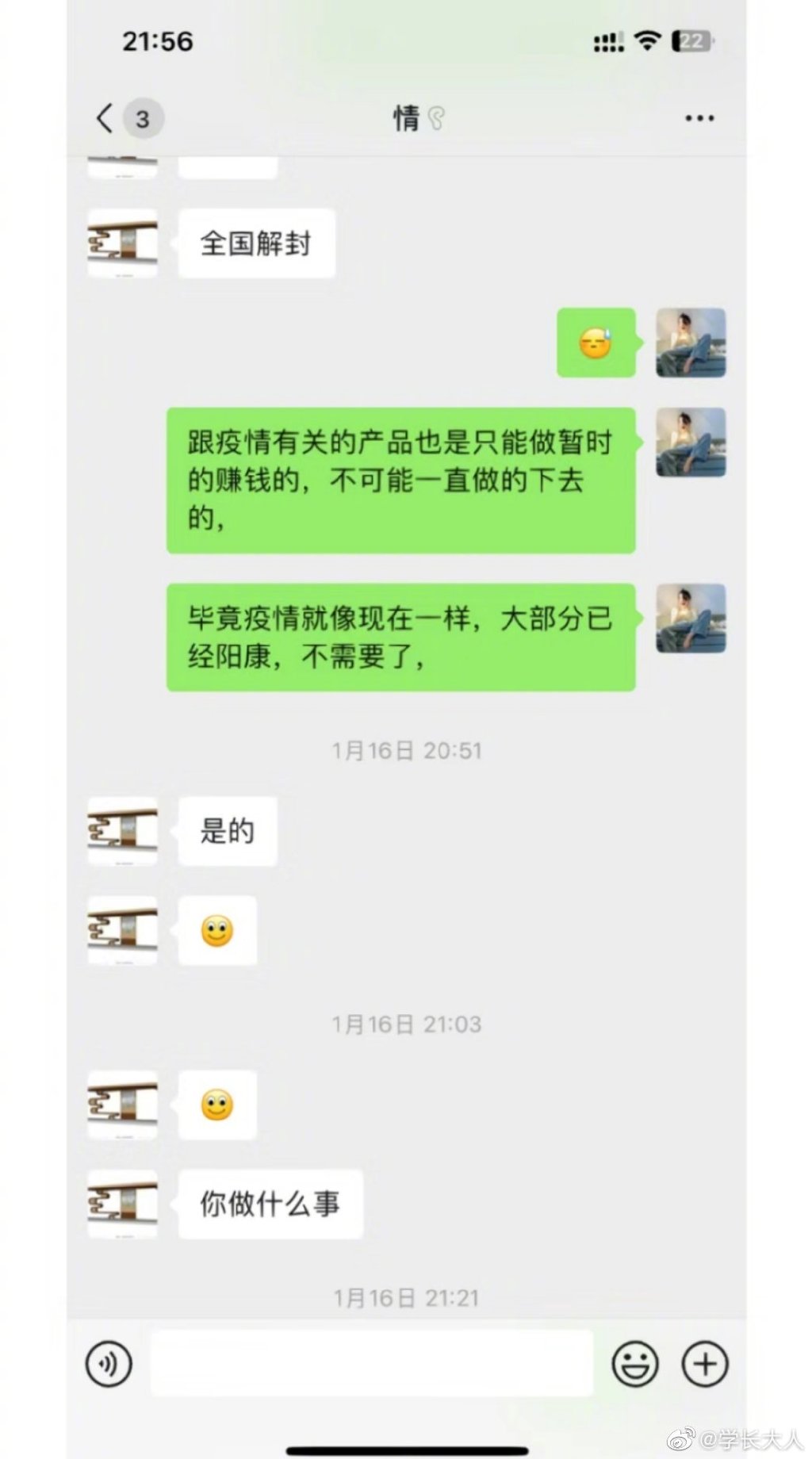Focus the message text field
Image resolution: width=812 pixels, height=1459 pixels.
point(372,1363)
